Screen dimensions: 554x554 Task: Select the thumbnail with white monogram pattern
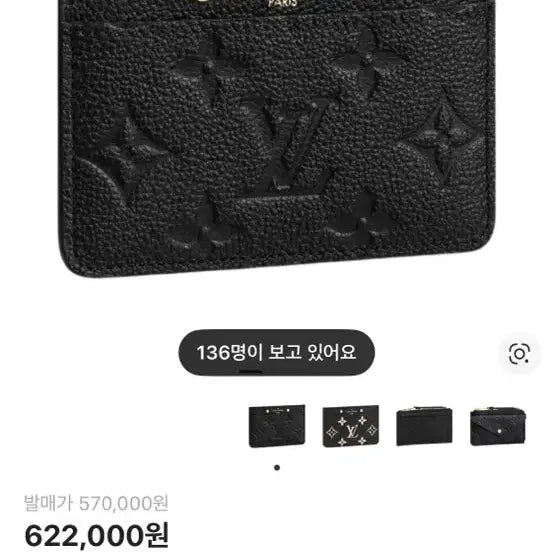point(351,426)
